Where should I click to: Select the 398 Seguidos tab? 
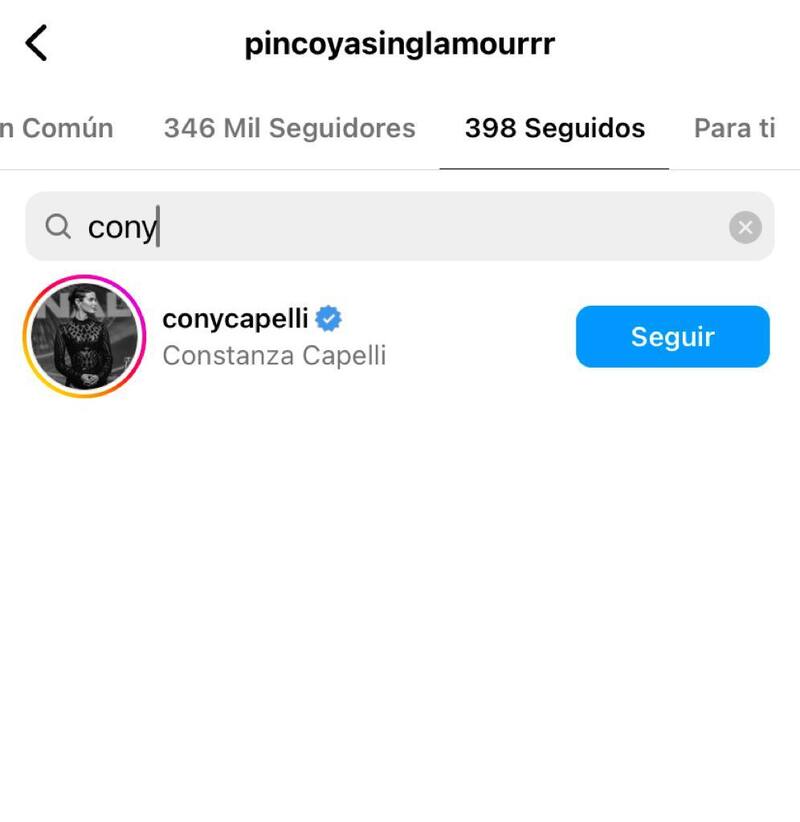(x=554, y=128)
